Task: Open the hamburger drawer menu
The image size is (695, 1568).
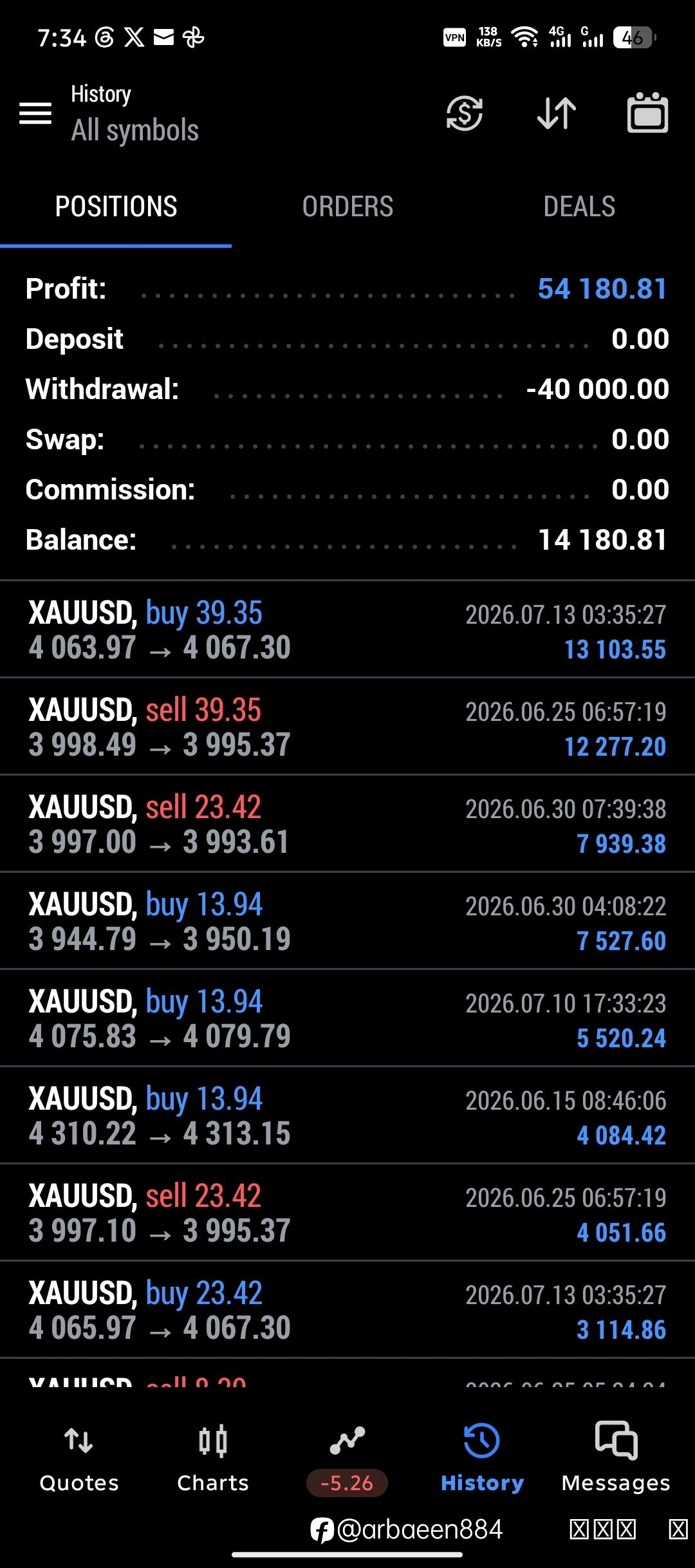Action: pyautogui.click(x=35, y=113)
